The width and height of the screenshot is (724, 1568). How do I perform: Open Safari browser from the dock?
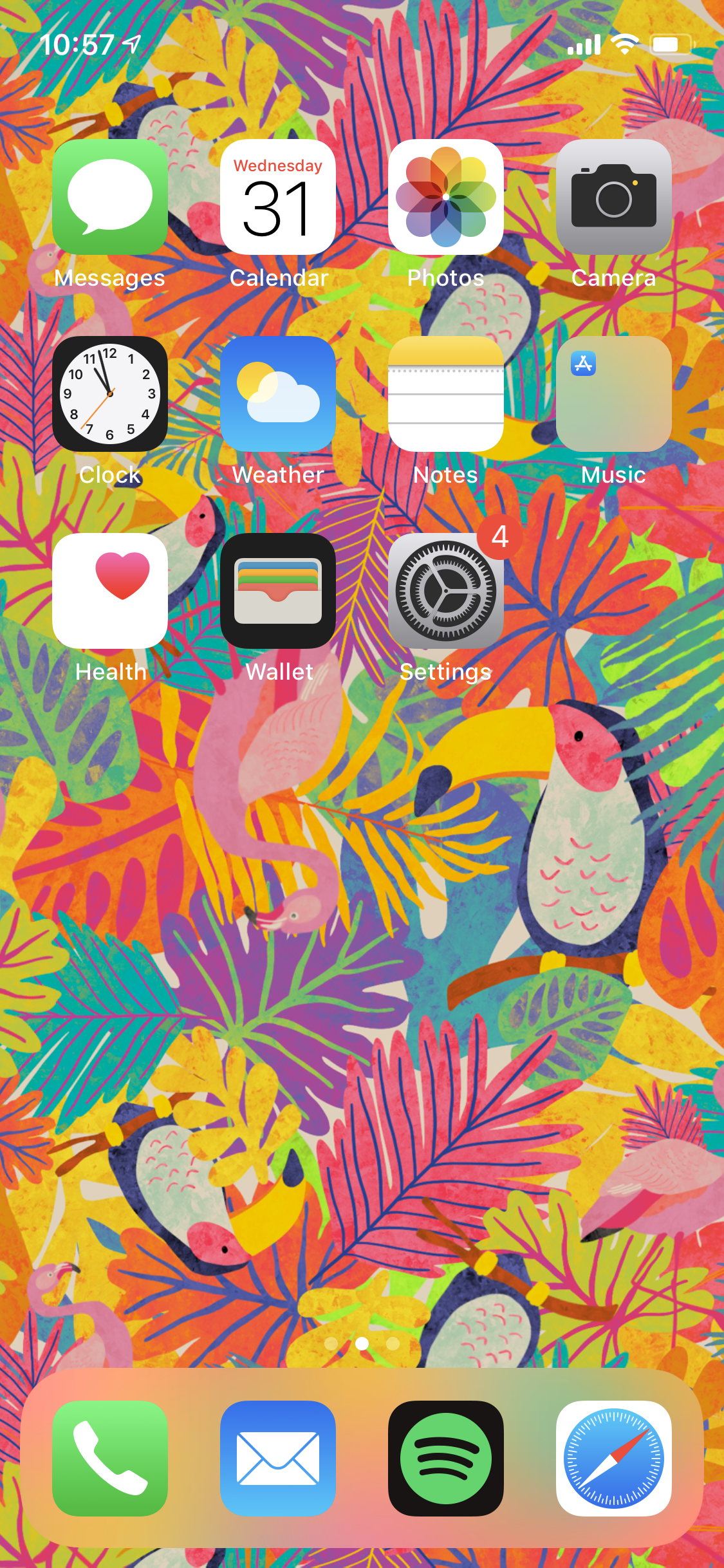[614, 1459]
